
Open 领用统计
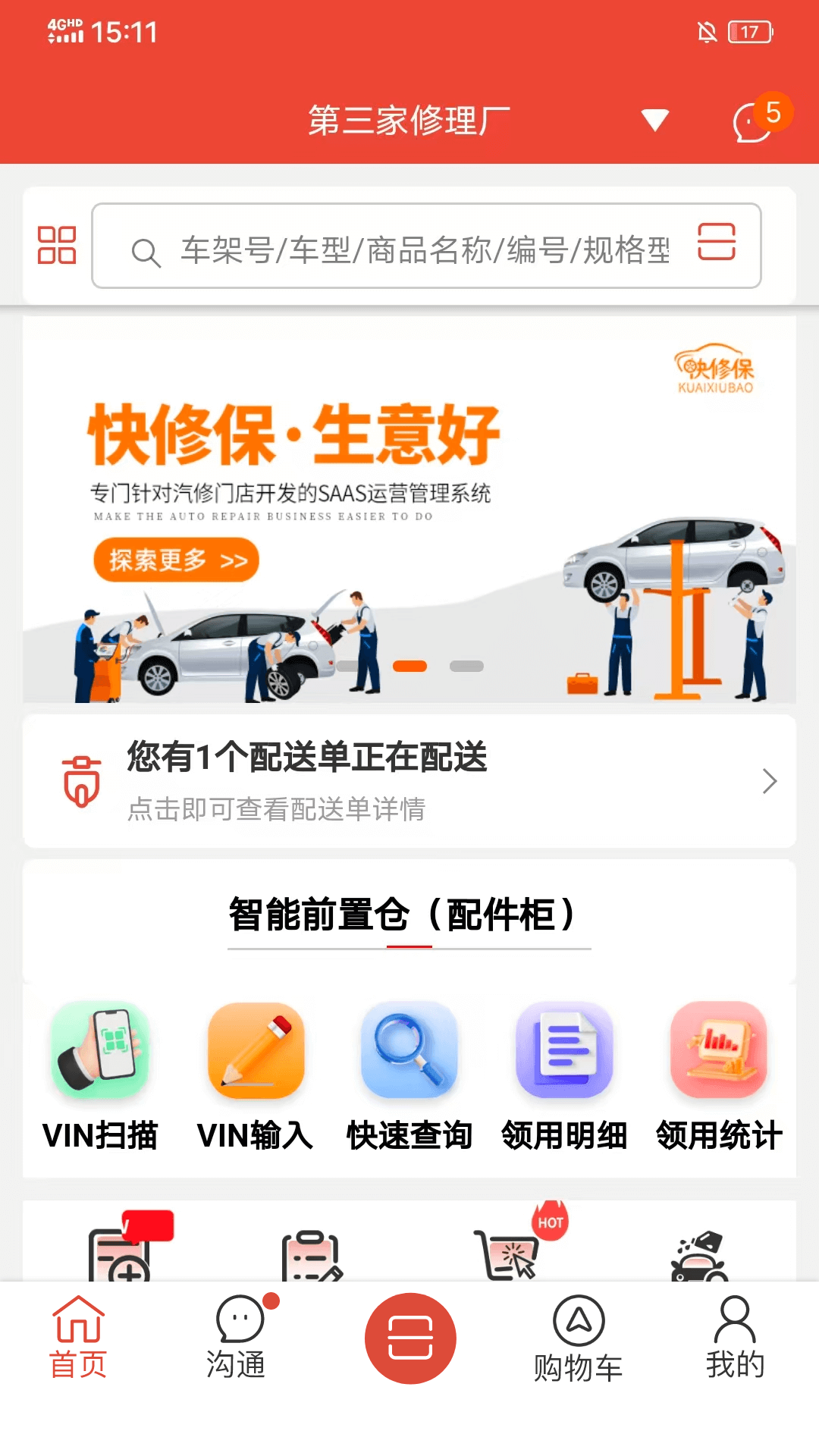[718, 1077]
